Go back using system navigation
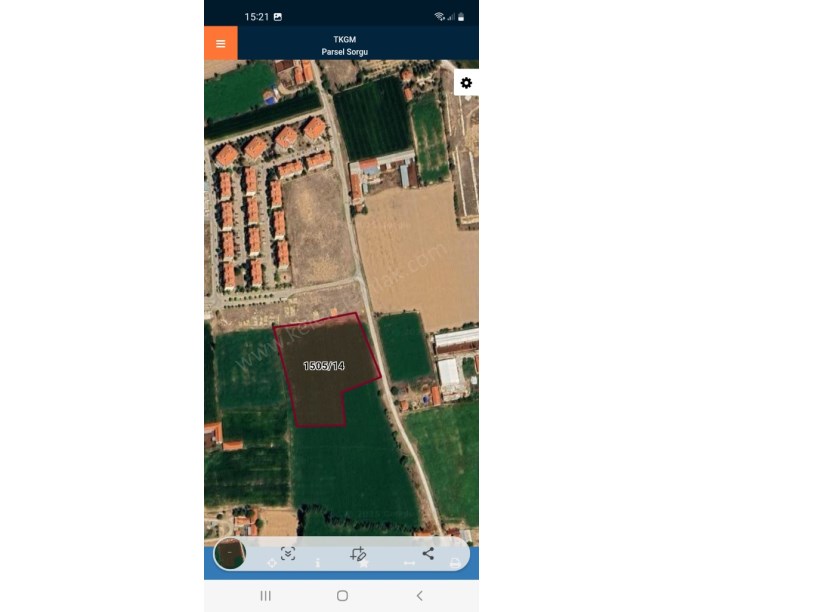816x612 pixels. pyautogui.click(x=419, y=595)
